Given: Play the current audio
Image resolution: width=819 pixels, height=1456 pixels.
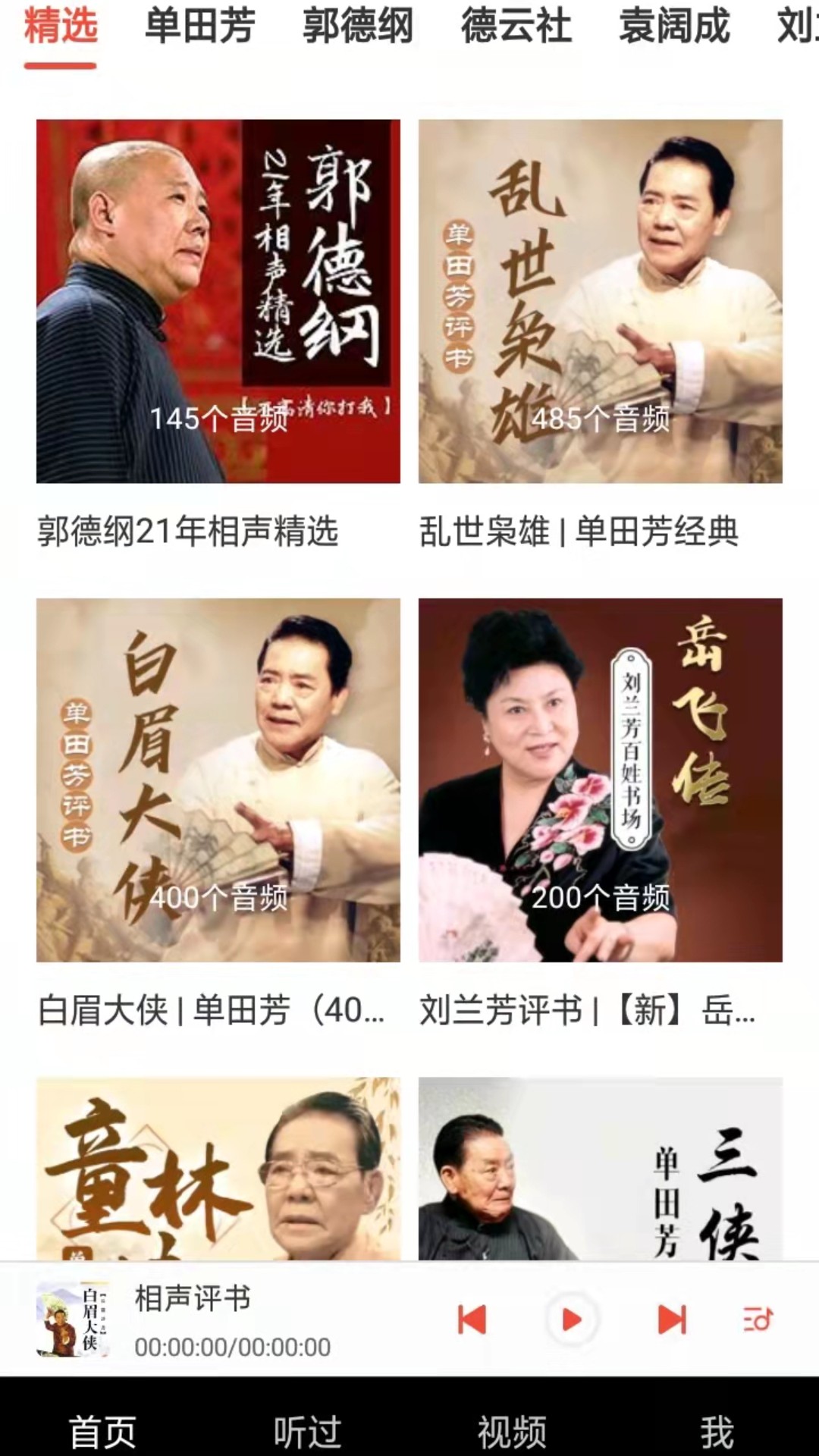Looking at the screenshot, I should click(572, 1319).
